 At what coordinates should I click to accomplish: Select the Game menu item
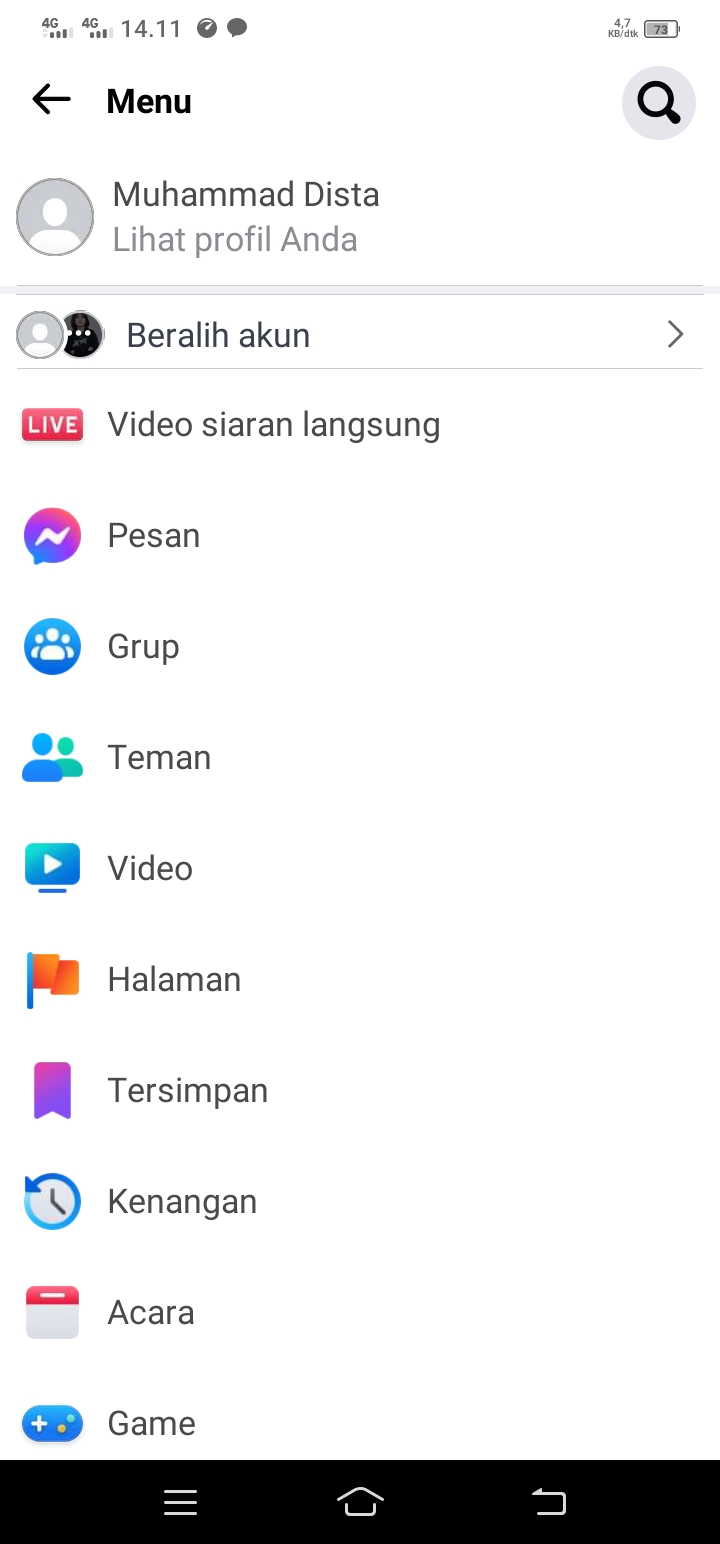[x=151, y=1423]
